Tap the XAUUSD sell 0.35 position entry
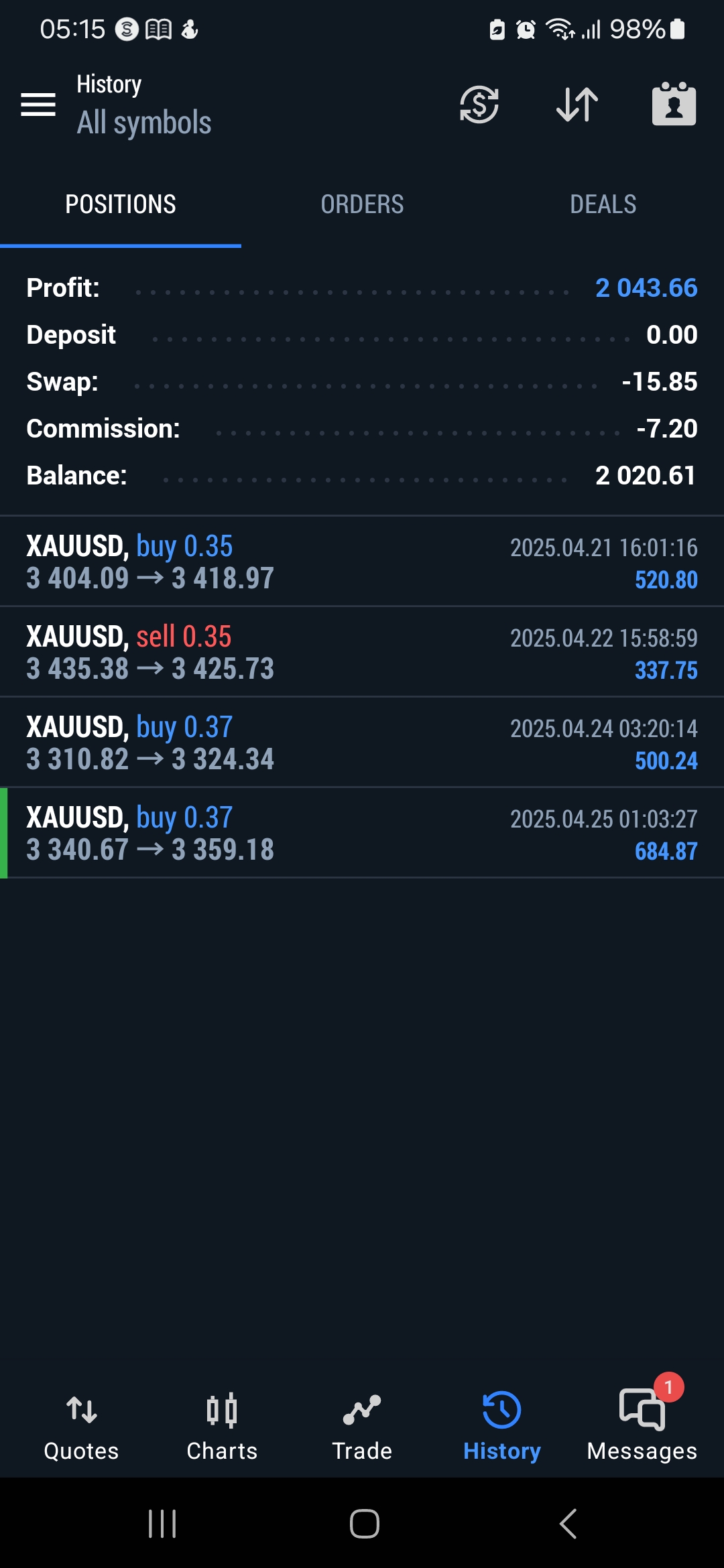724x1568 pixels. [362, 651]
